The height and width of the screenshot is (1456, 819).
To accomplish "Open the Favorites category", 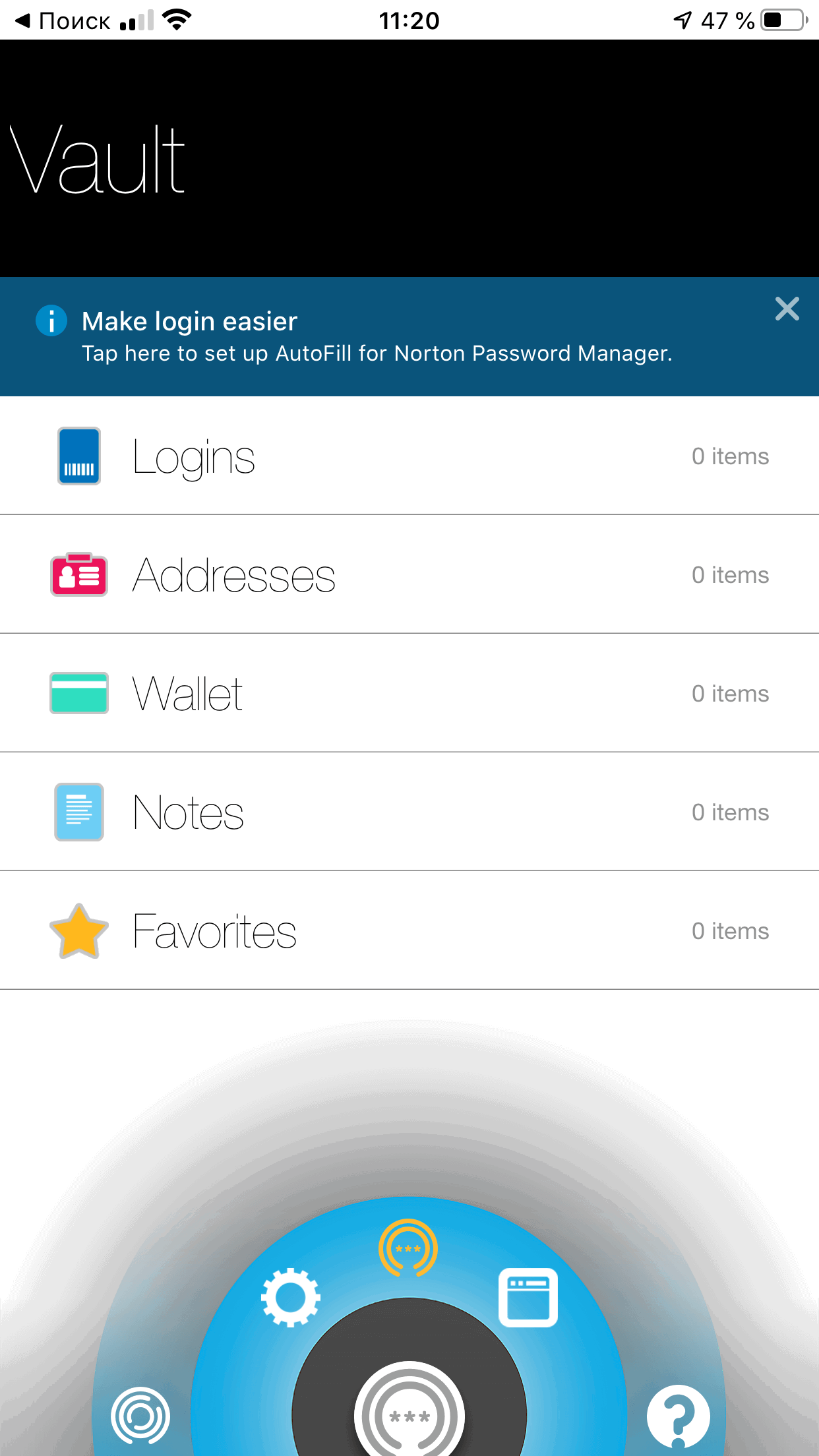I will tap(409, 931).
